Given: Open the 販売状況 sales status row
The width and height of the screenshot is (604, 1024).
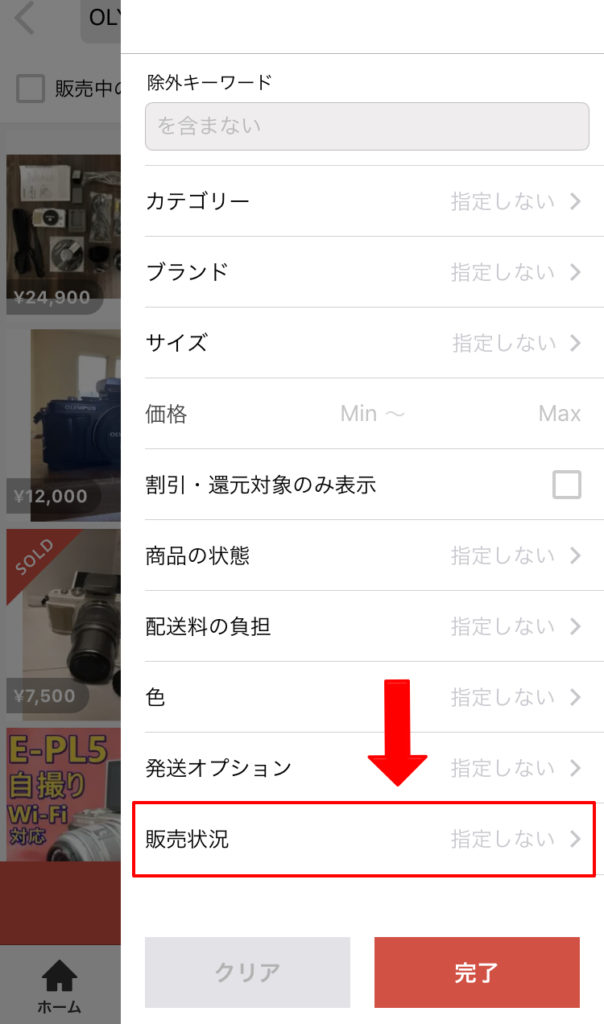Looking at the screenshot, I should (x=362, y=839).
